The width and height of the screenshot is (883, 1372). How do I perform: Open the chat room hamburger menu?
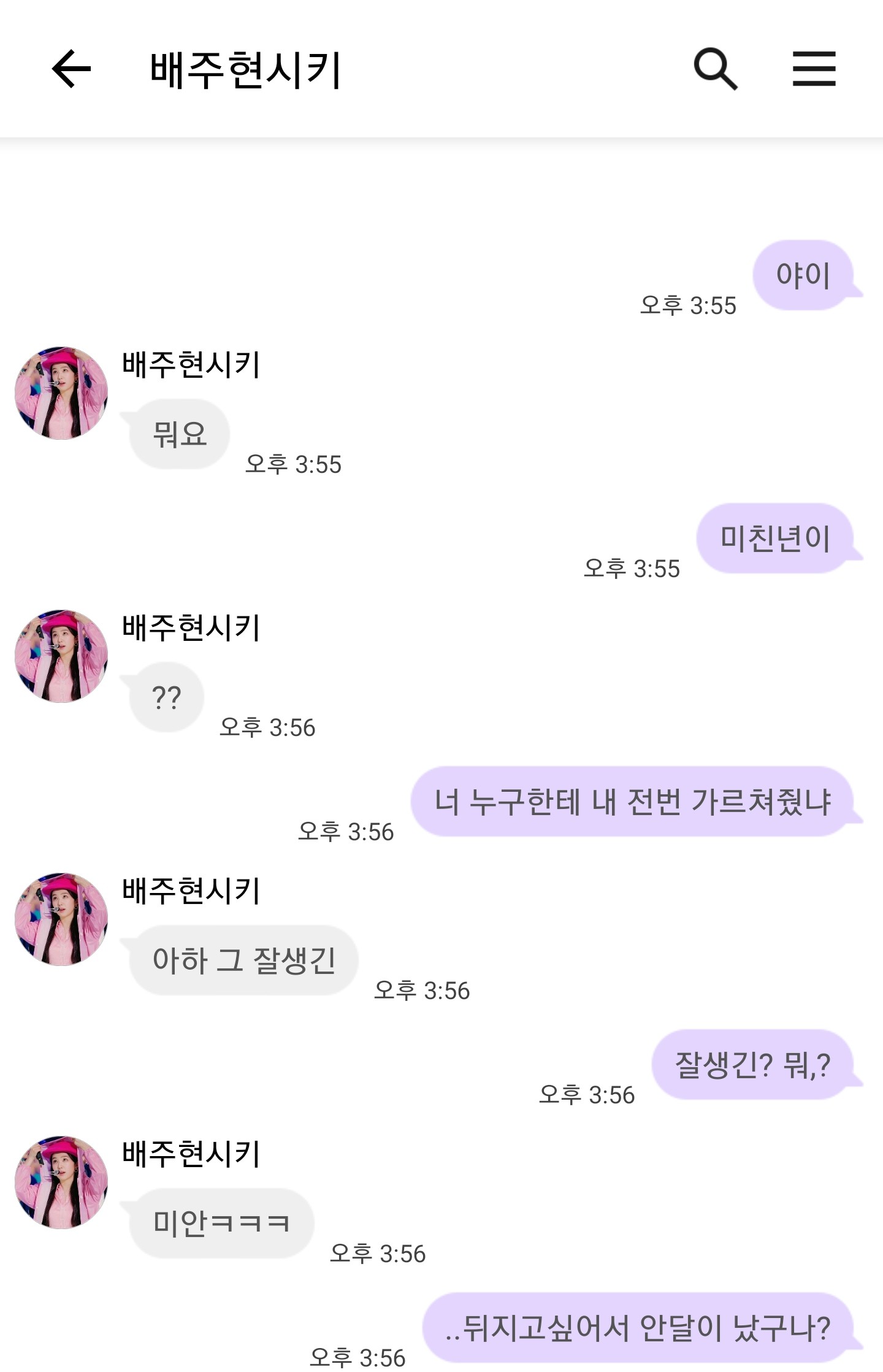pyautogui.click(x=814, y=69)
